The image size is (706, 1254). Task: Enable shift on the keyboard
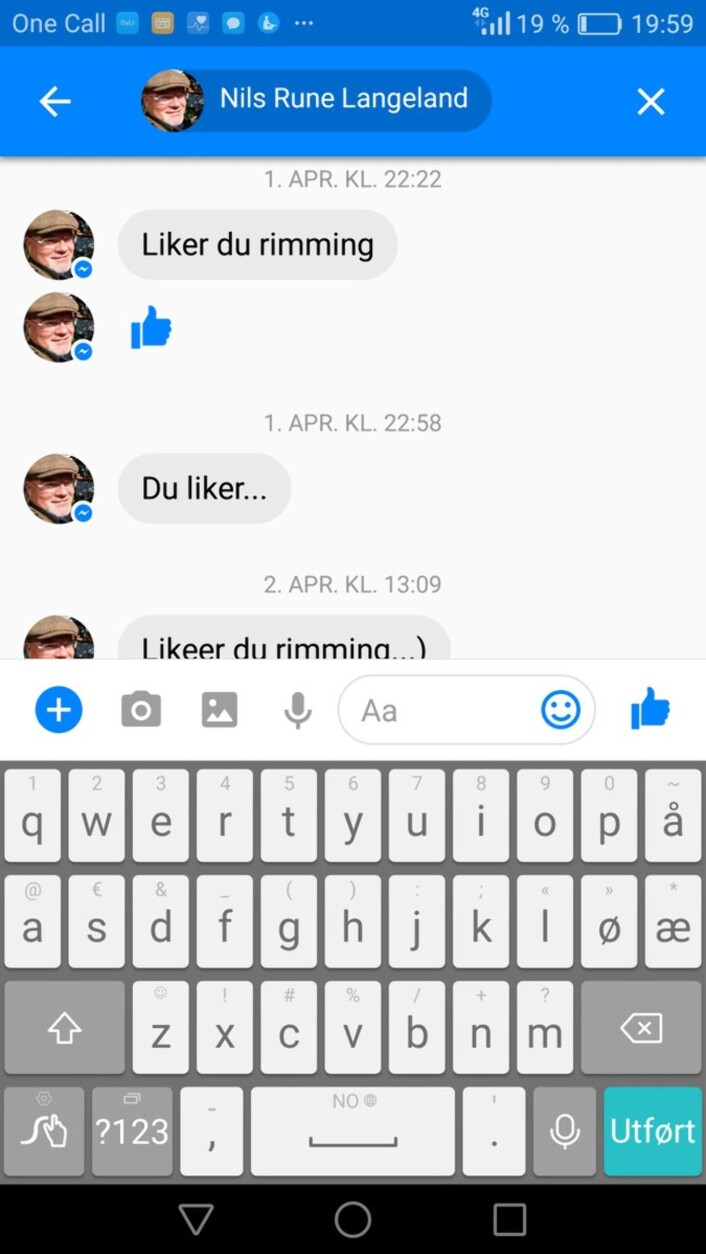click(64, 1028)
